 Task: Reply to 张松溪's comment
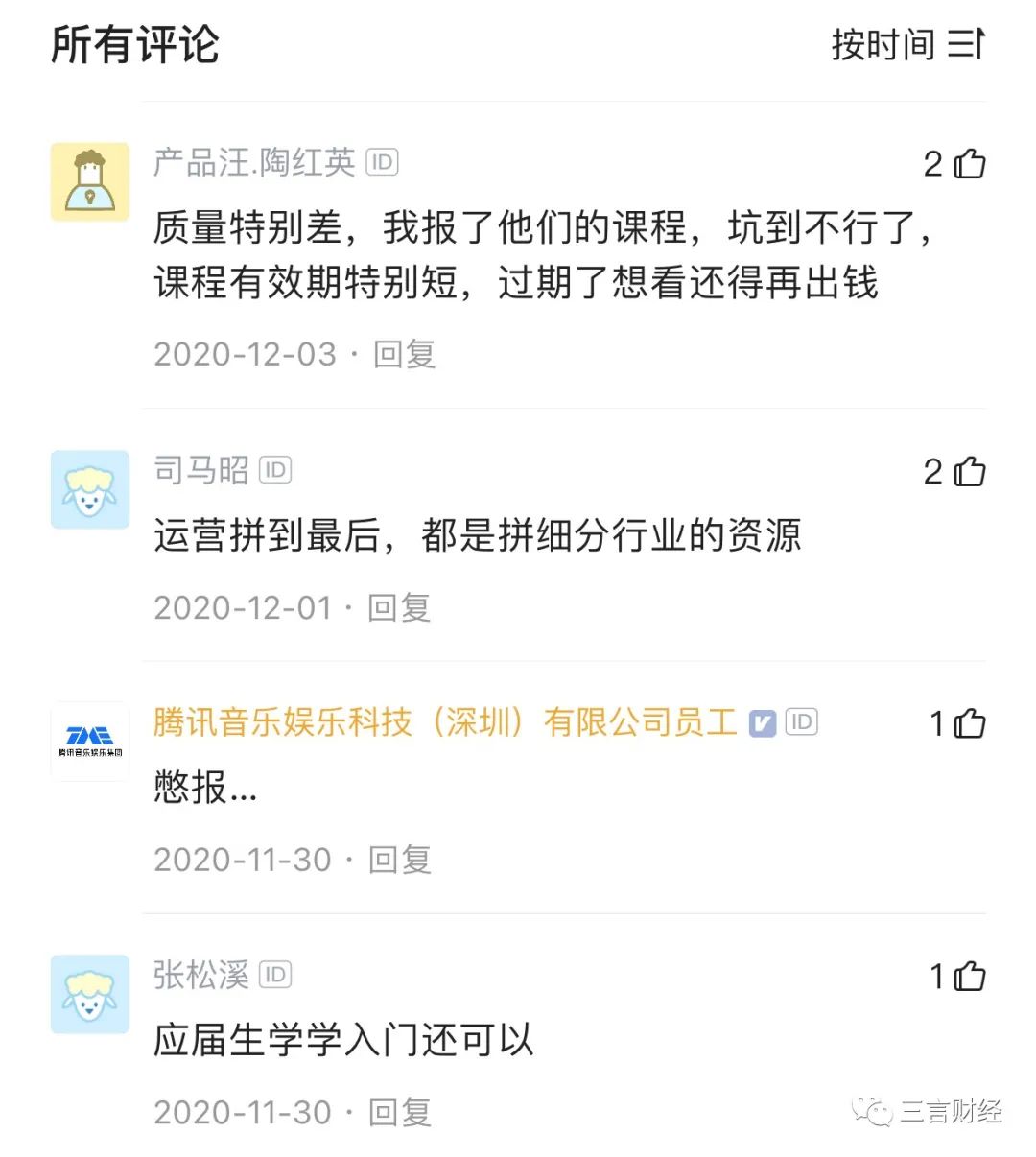[400, 1113]
